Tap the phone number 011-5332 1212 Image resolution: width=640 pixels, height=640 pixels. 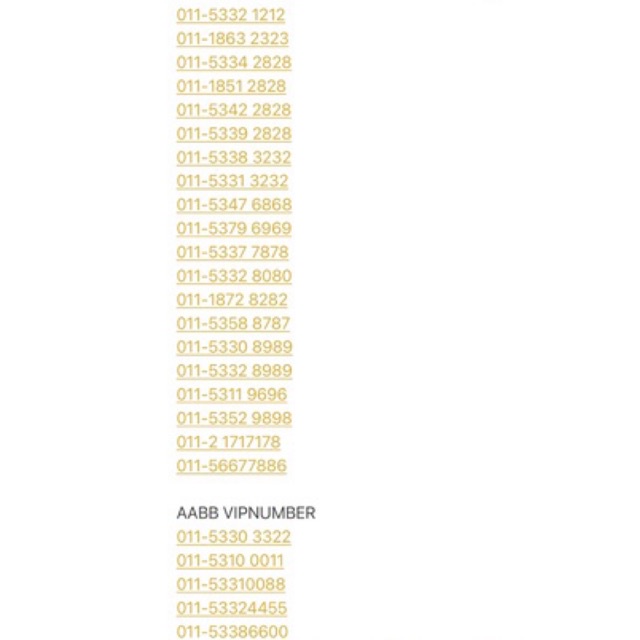231,15
